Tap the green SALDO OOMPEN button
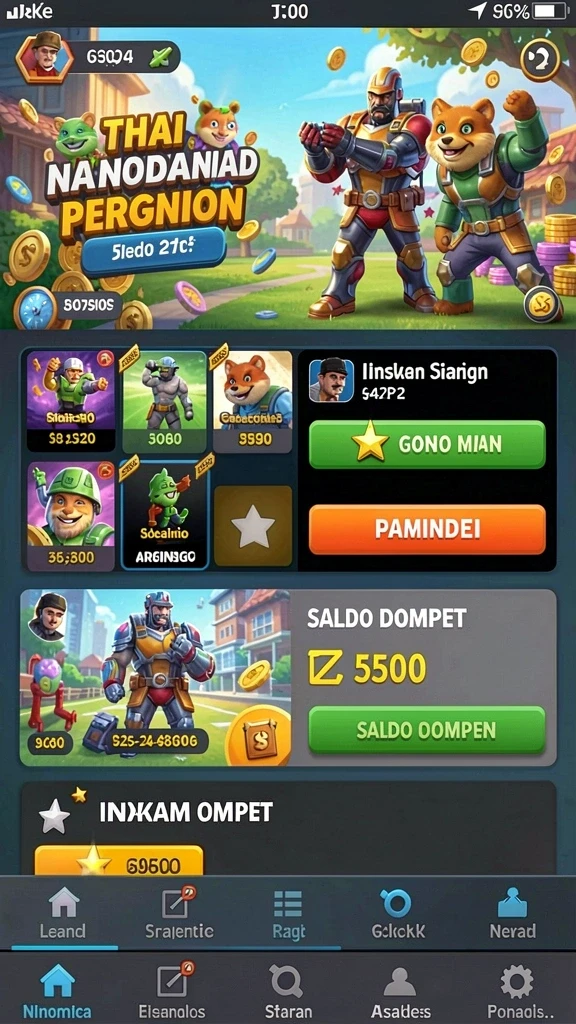Viewport: 576px width, 1024px height. click(x=426, y=730)
